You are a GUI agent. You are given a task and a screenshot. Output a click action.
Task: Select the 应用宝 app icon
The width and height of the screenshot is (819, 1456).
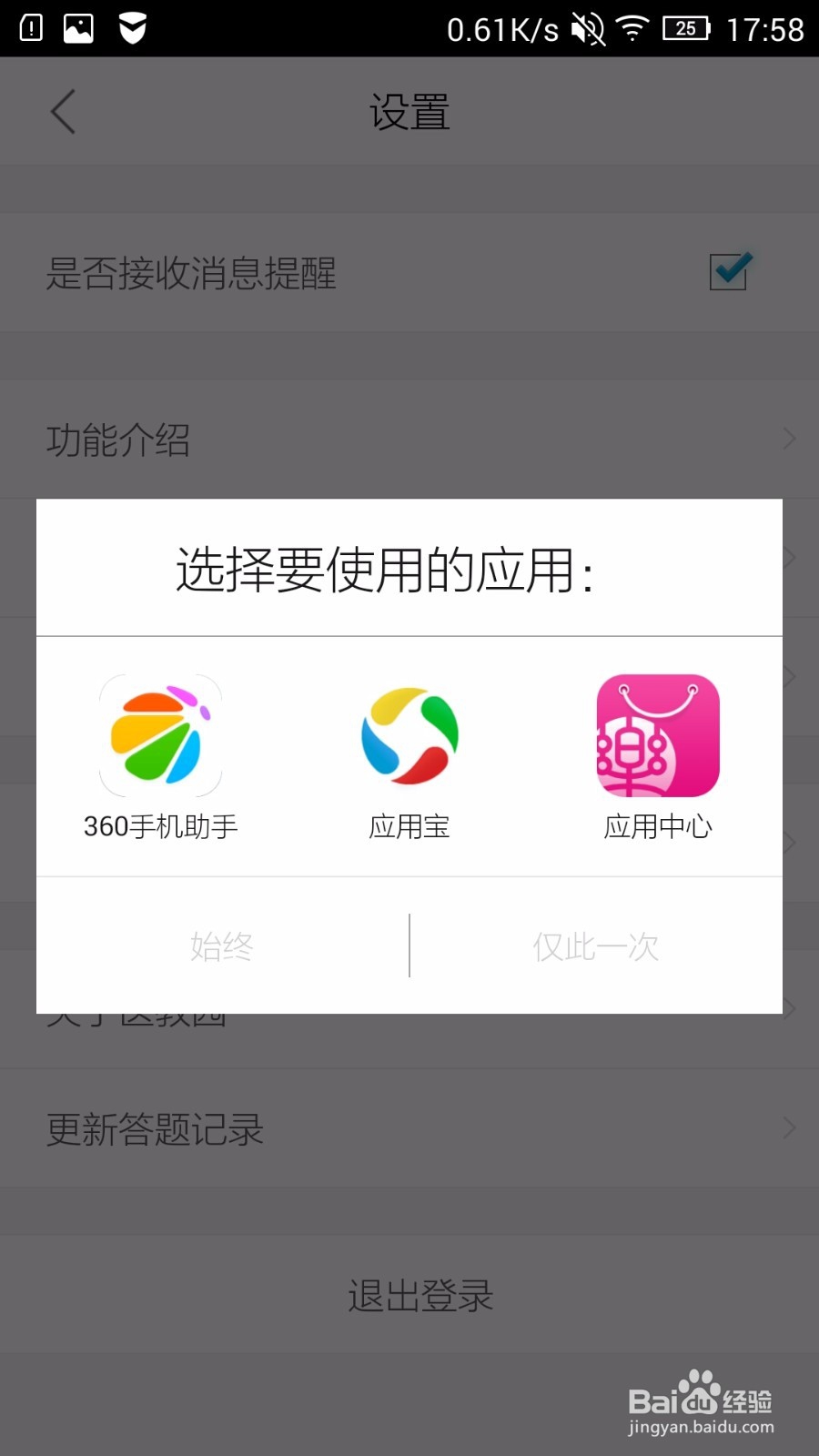point(409,737)
